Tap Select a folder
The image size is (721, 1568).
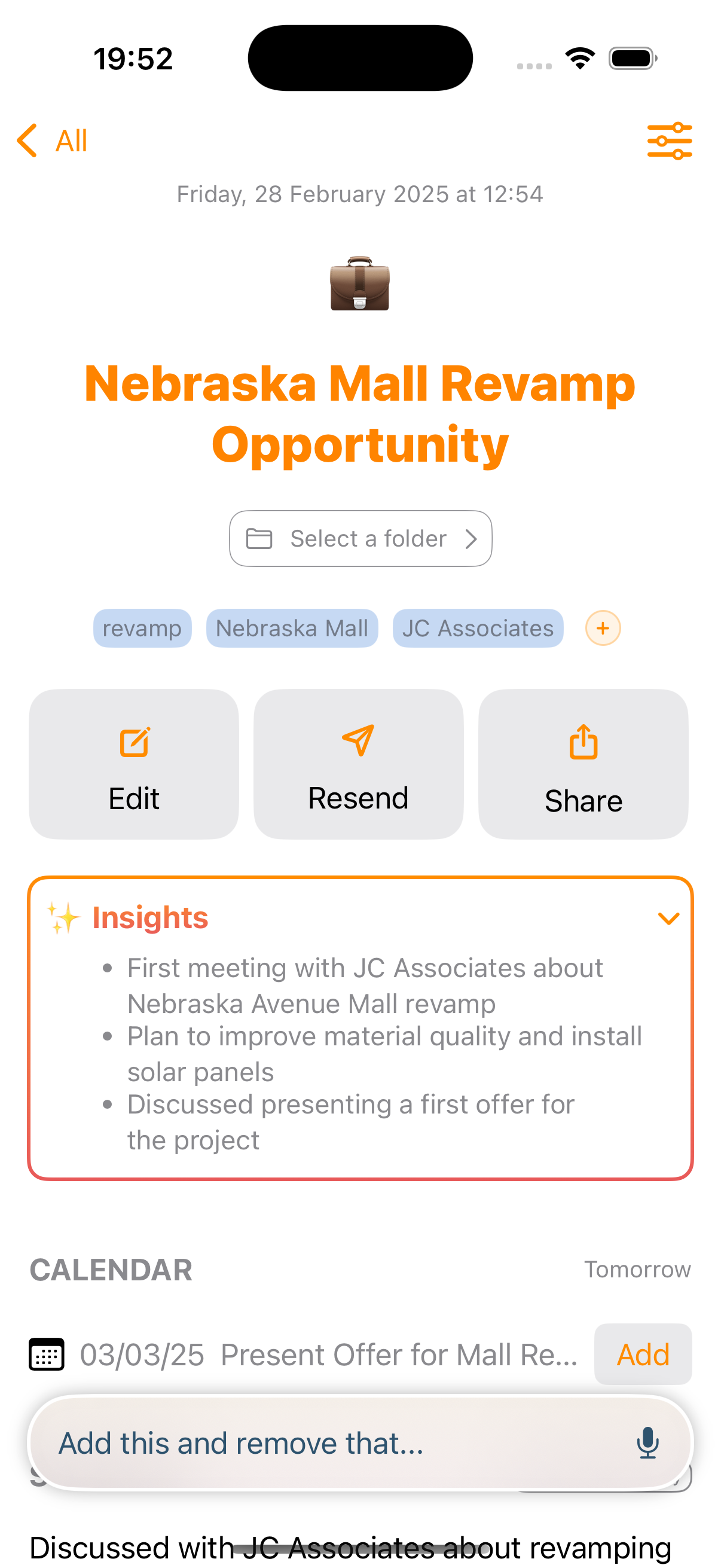tap(360, 539)
